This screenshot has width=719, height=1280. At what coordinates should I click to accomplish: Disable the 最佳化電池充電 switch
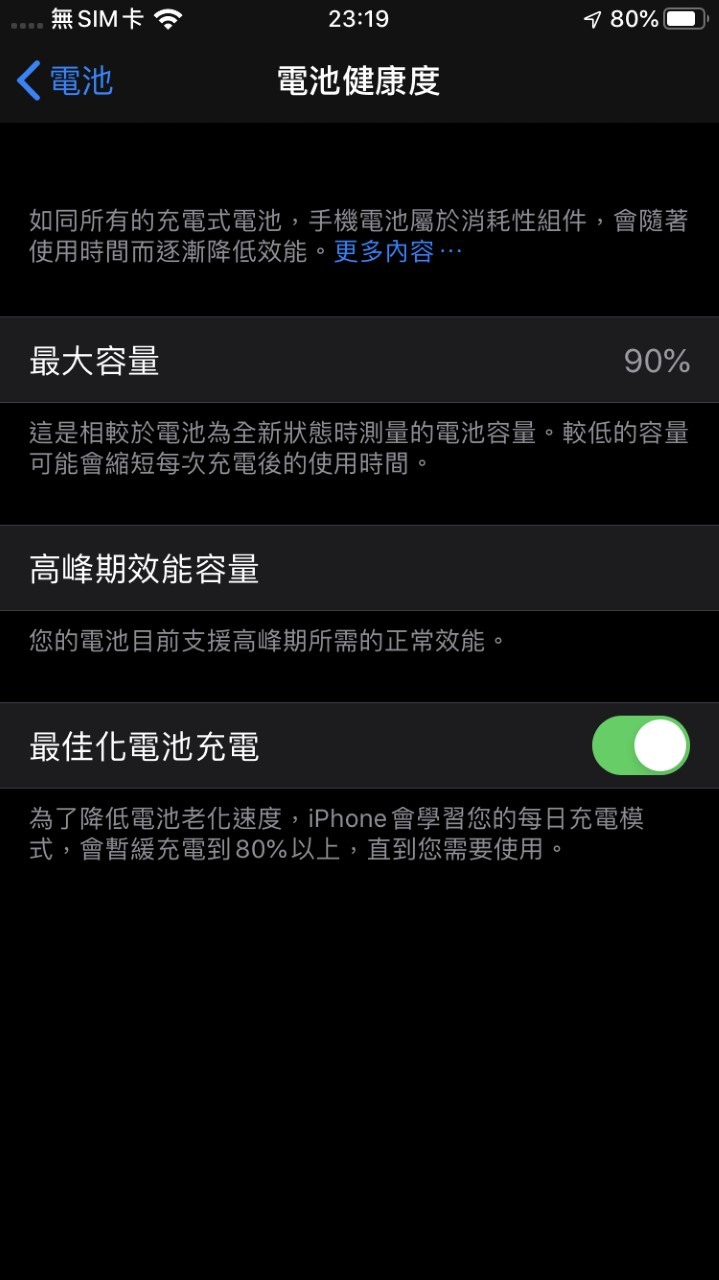pyautogui.click(x=641, y=746)
